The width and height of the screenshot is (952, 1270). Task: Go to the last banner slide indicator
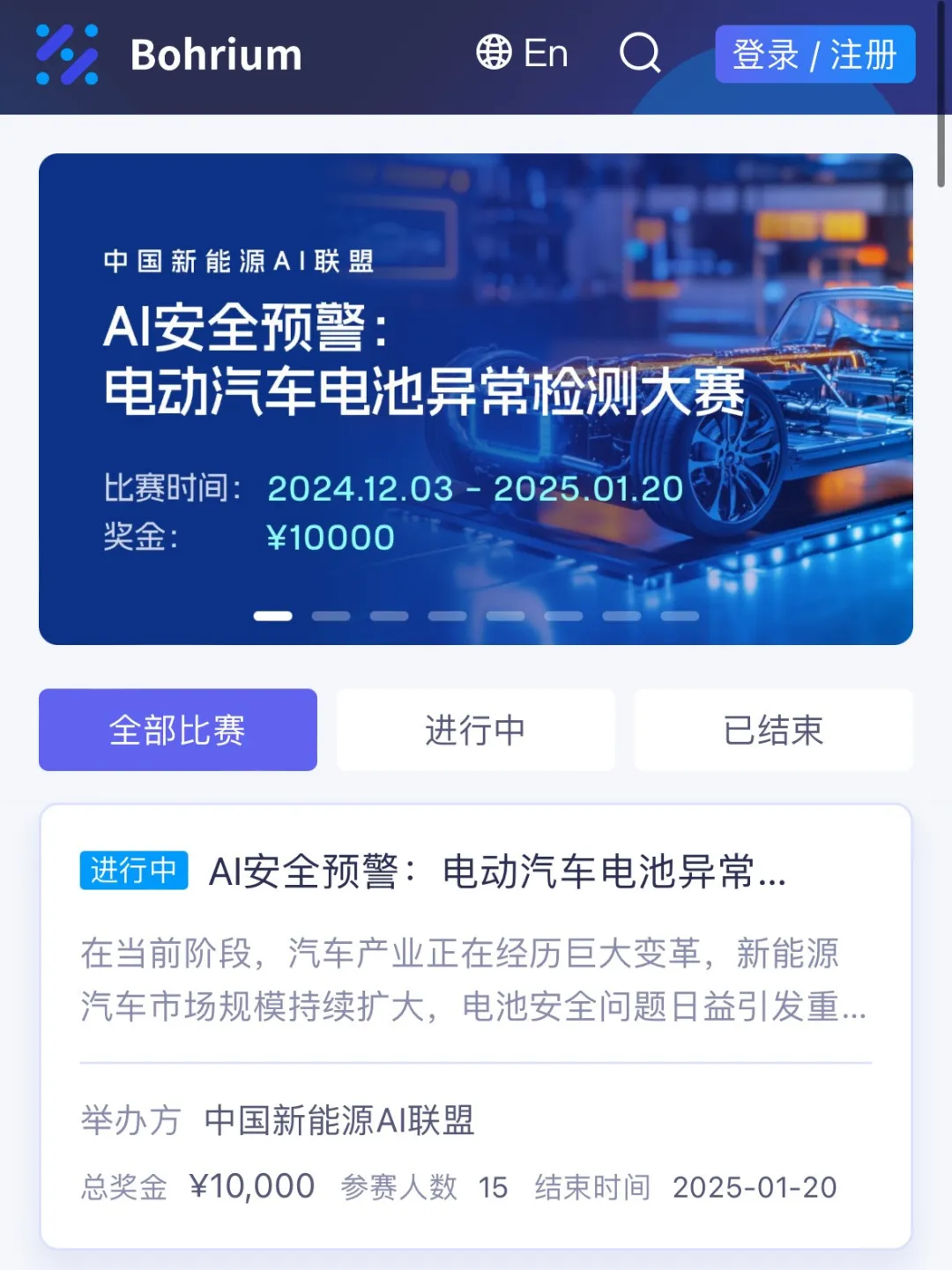[x=680, y=616]
